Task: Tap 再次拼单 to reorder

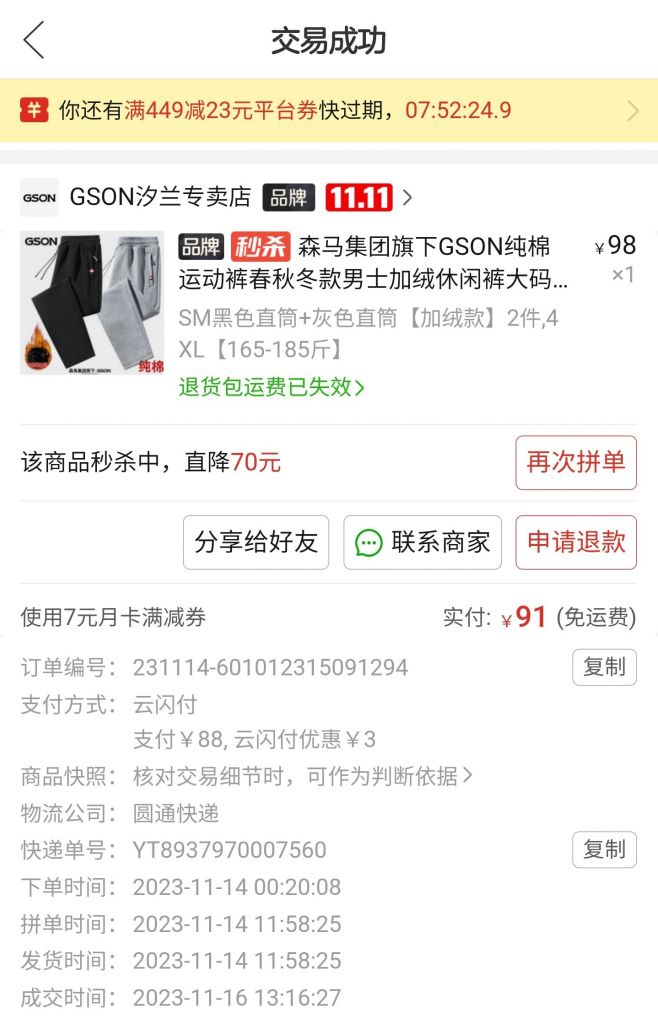Action: [575, 462]
